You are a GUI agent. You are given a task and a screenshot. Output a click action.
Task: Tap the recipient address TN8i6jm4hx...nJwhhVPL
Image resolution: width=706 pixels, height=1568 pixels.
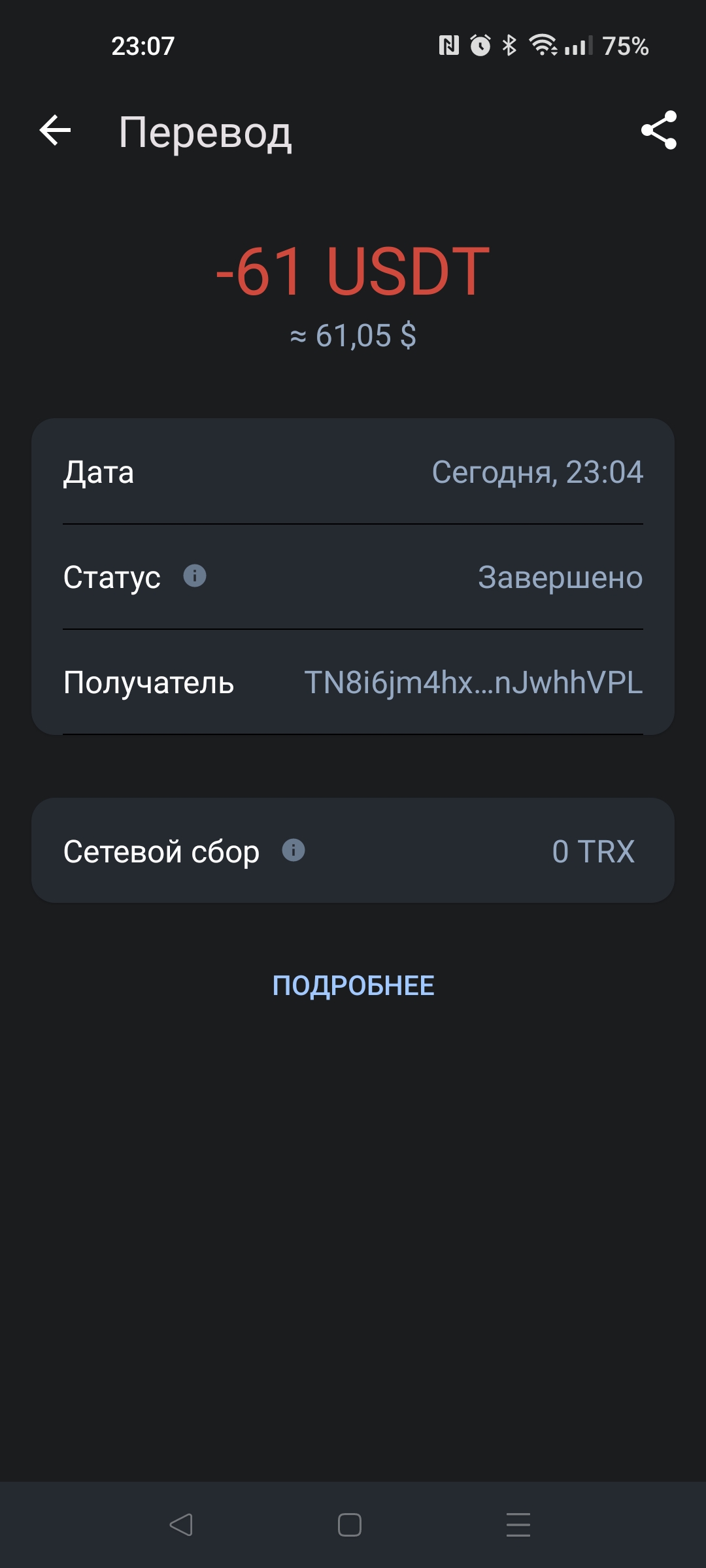(x=473, y=683)
